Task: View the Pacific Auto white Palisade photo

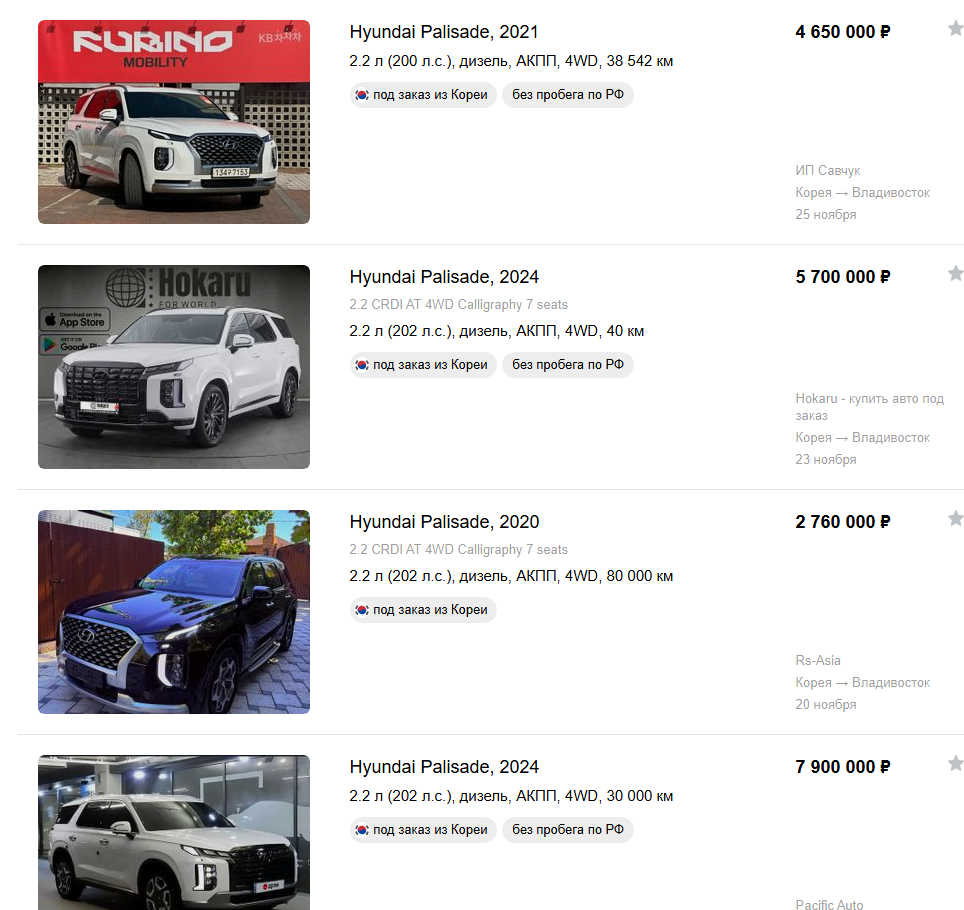Action: 174,832
